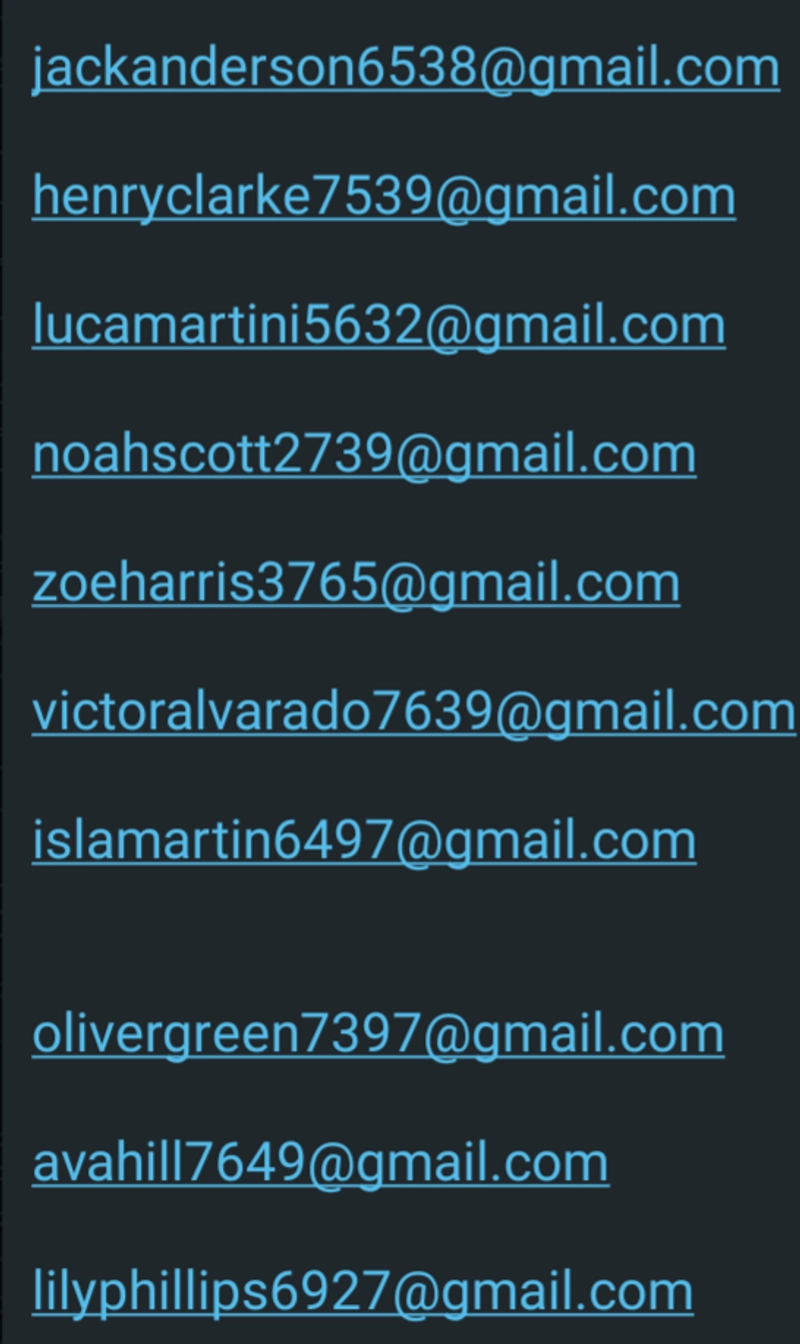Screen dimensions: 800x1344
Task: Open zoeharris3765@gmail.com email link
Action: point(356,585)
